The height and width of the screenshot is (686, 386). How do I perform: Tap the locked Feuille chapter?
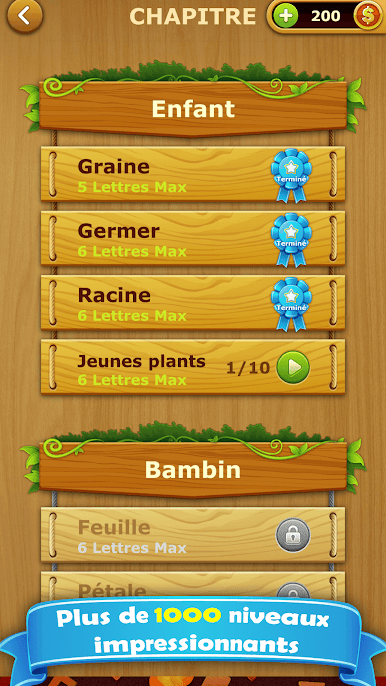pos(193,535)
